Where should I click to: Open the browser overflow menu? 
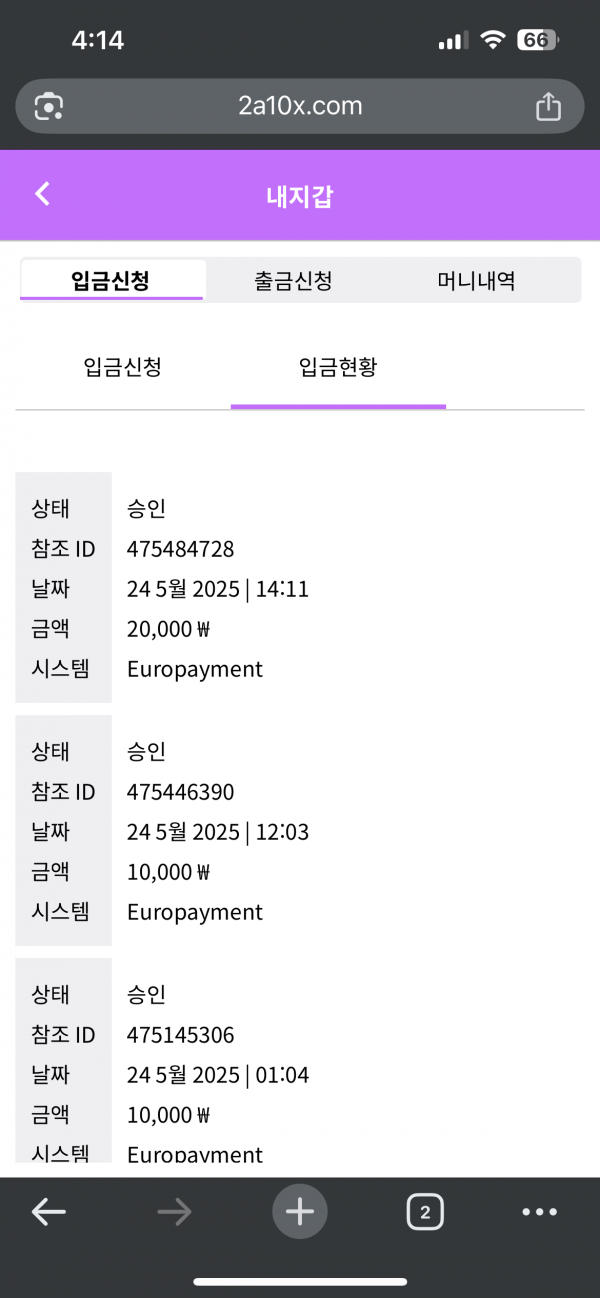[x=539, y=1213]
